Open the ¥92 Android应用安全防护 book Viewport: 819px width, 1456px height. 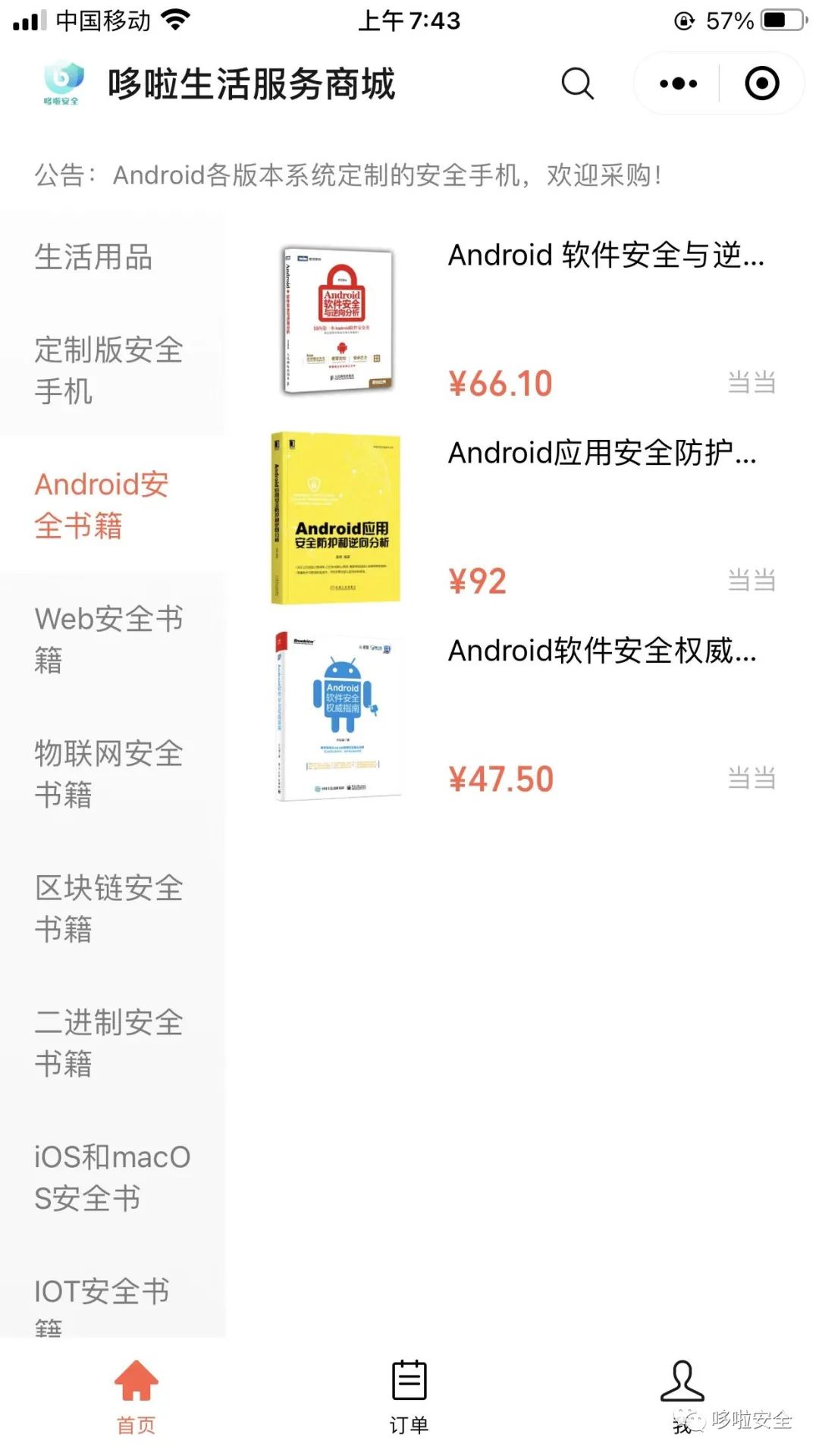(x=523, y=517)
